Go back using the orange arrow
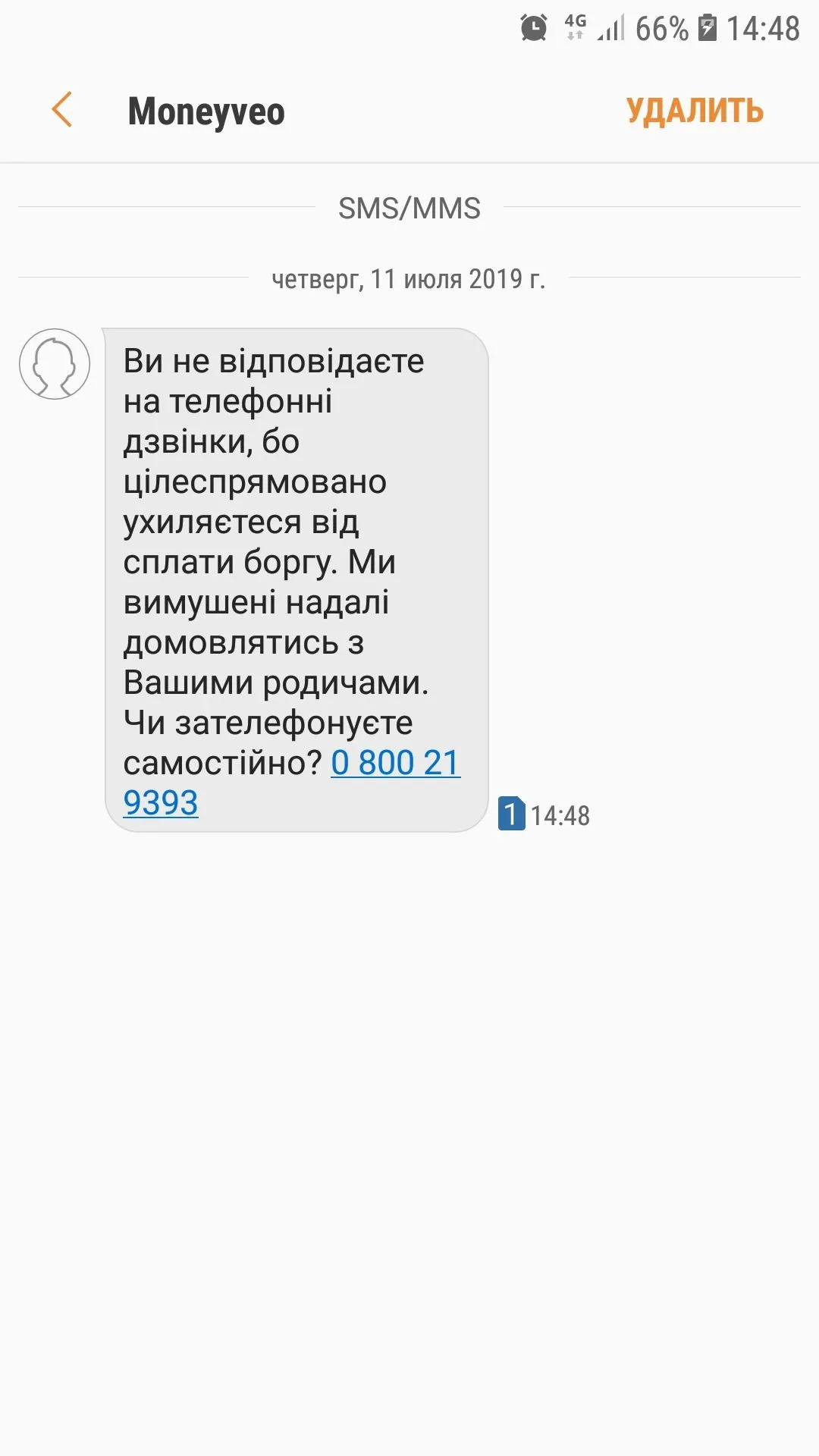Viewport: 819px width, 1456px height. point(62,110)
